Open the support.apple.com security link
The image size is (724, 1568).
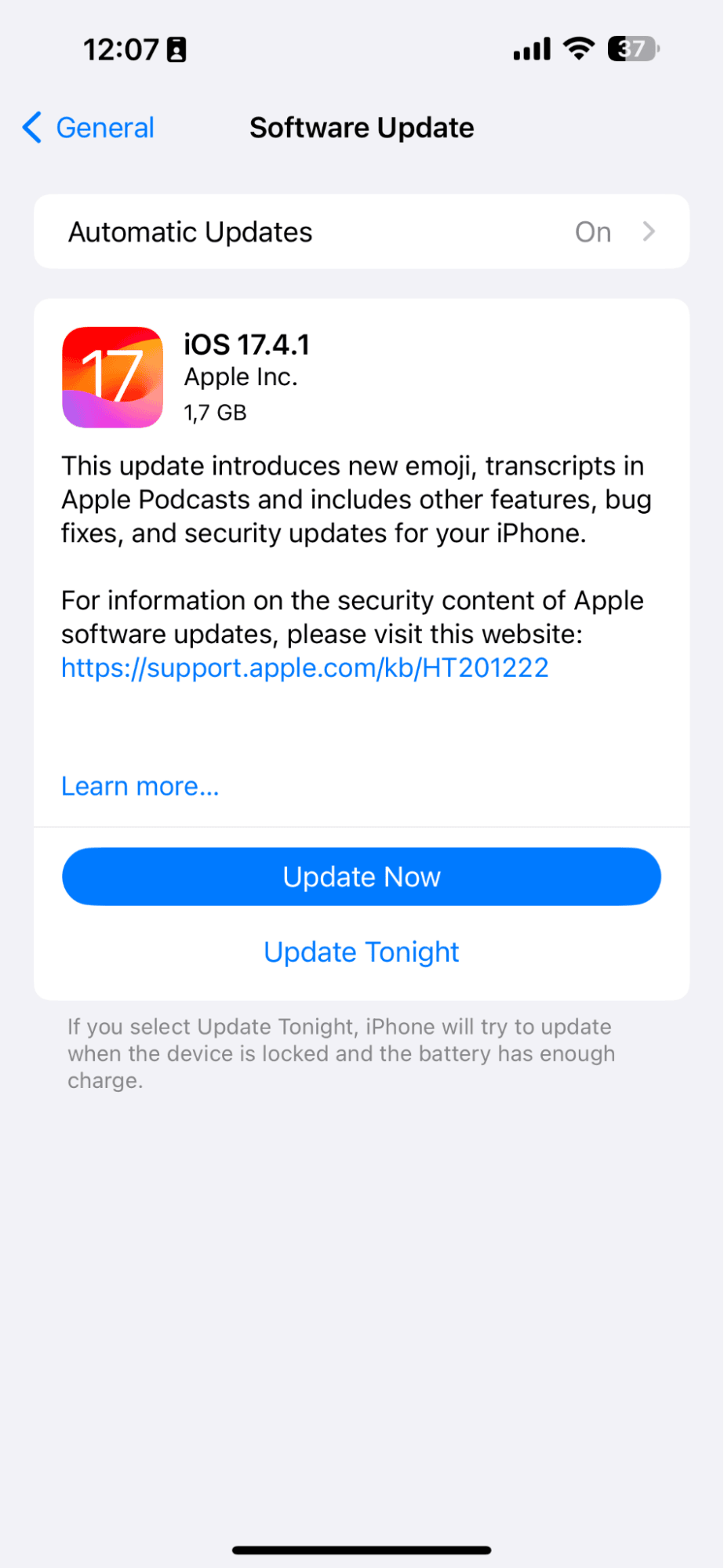[x=304, y=668]
